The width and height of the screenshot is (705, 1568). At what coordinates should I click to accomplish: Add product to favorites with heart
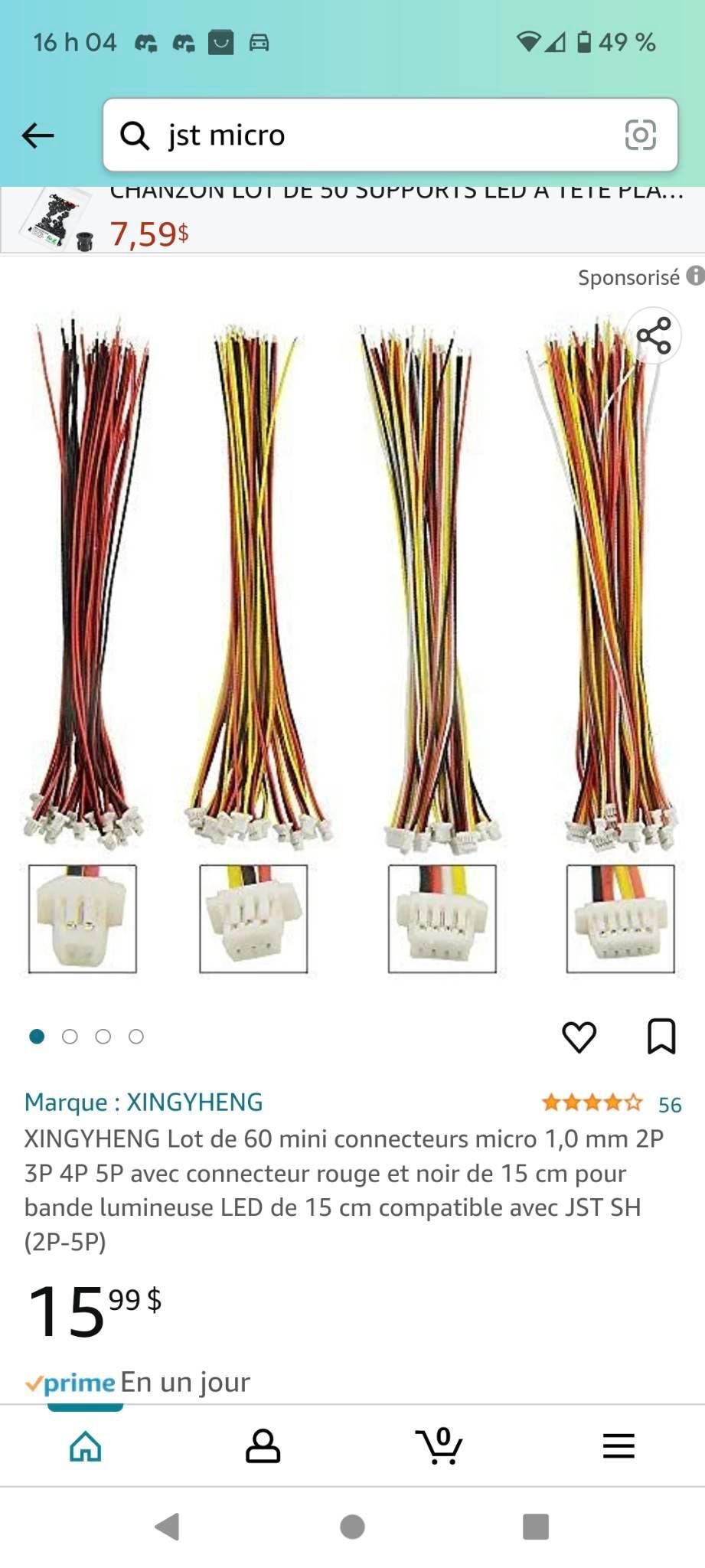coord(579,1037)
